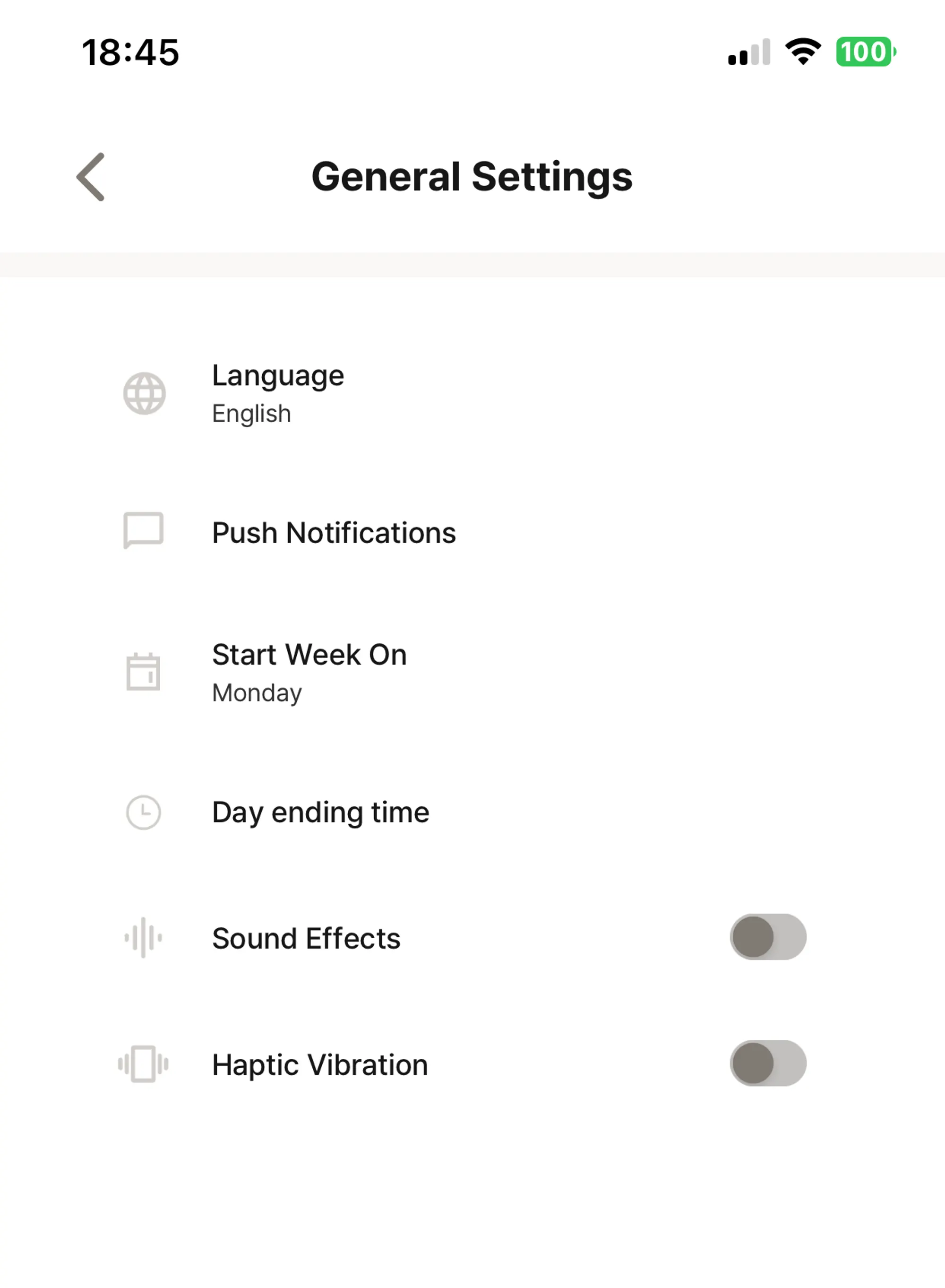The height and width of the screenshot is (1288, 945).
Task: Enable the Sound Effects switch
Action: click(768, 937)
